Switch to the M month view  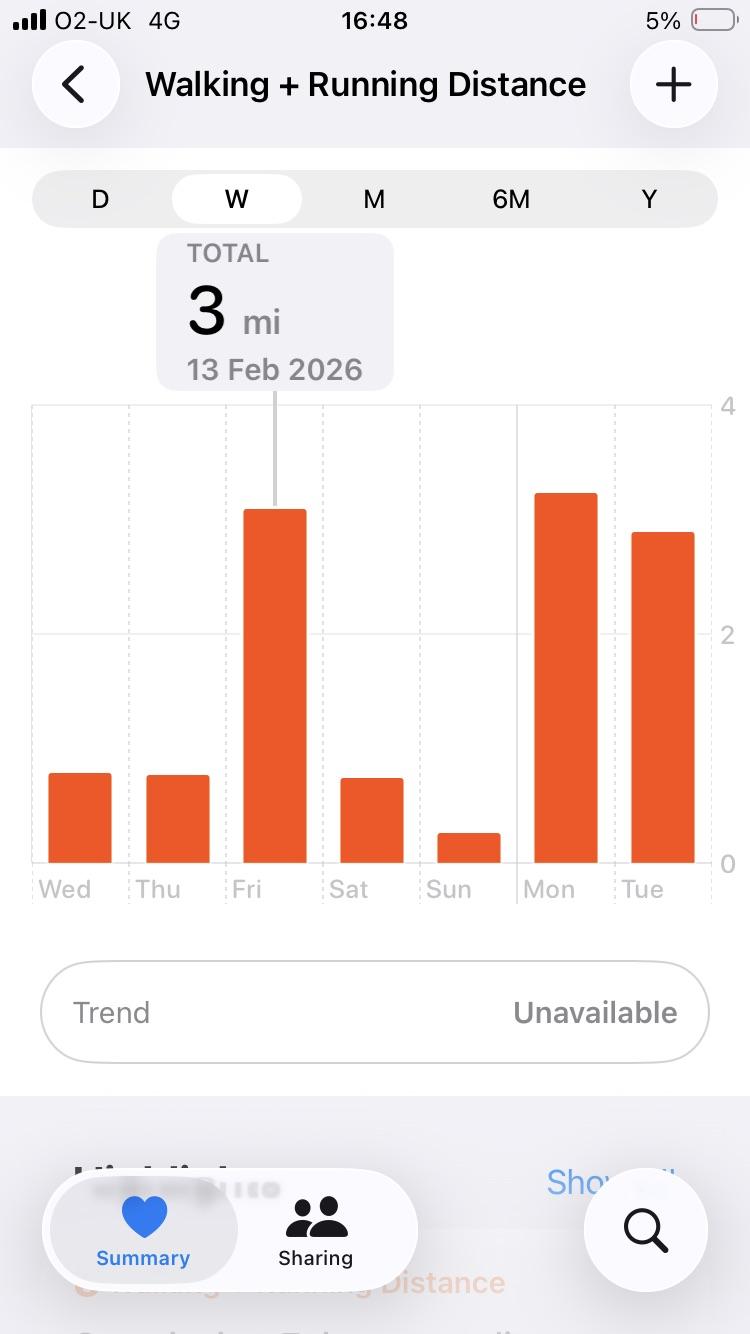click(x=374, y=199)
